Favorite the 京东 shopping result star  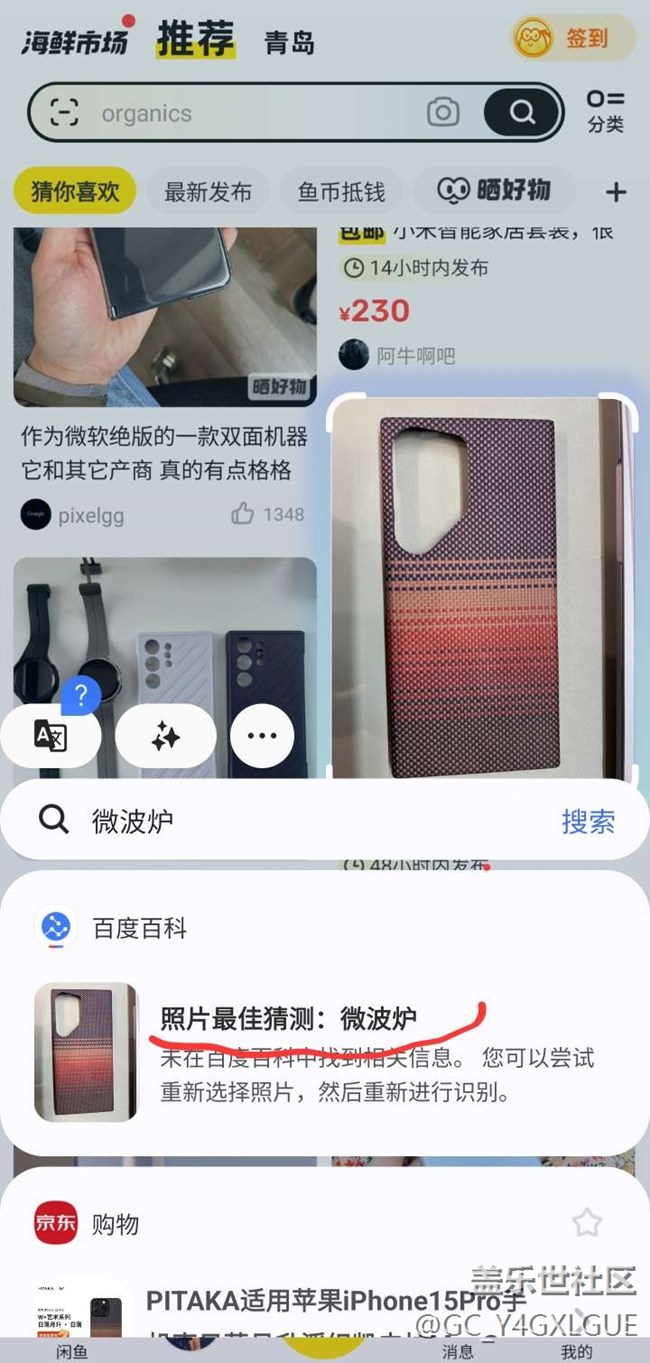(587, 1222)
